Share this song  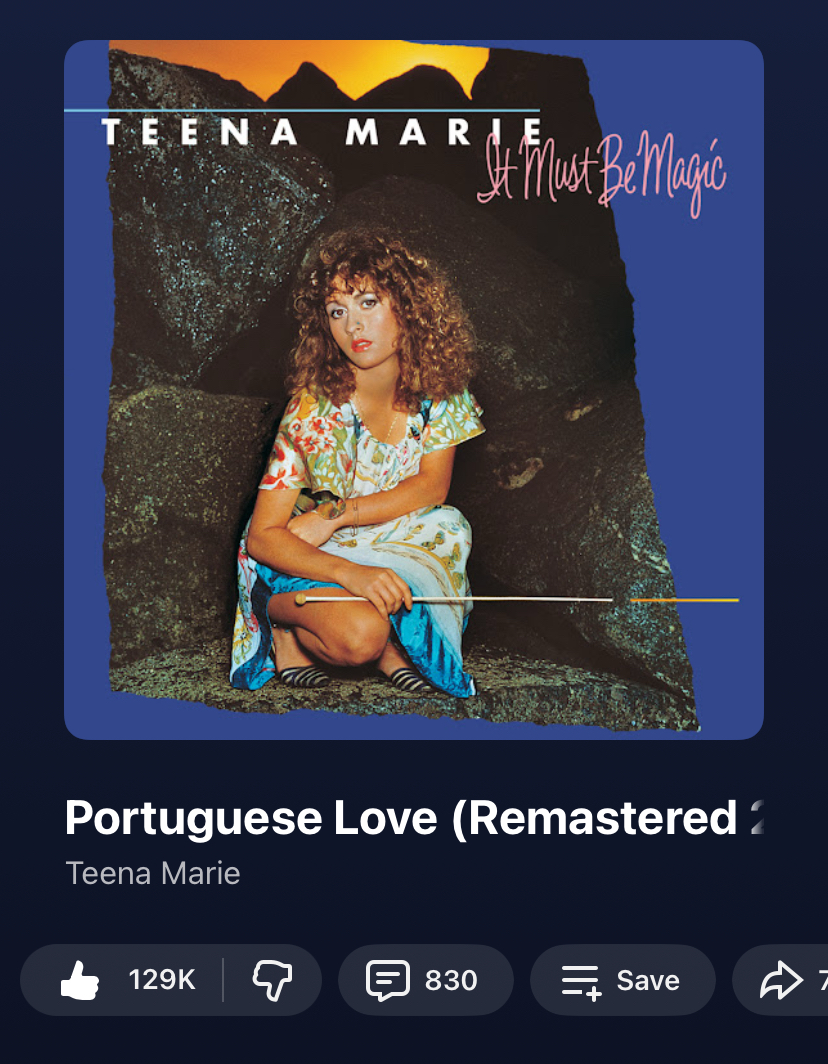pyautogui.click(x=785, y=980)
